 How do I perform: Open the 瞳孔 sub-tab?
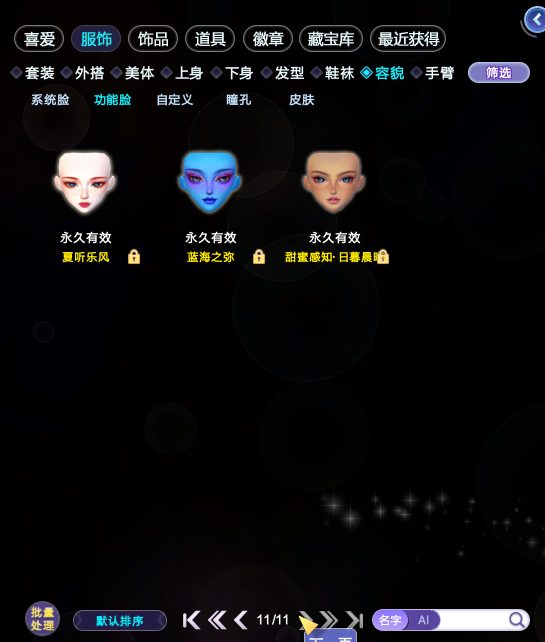click(238, 99)
